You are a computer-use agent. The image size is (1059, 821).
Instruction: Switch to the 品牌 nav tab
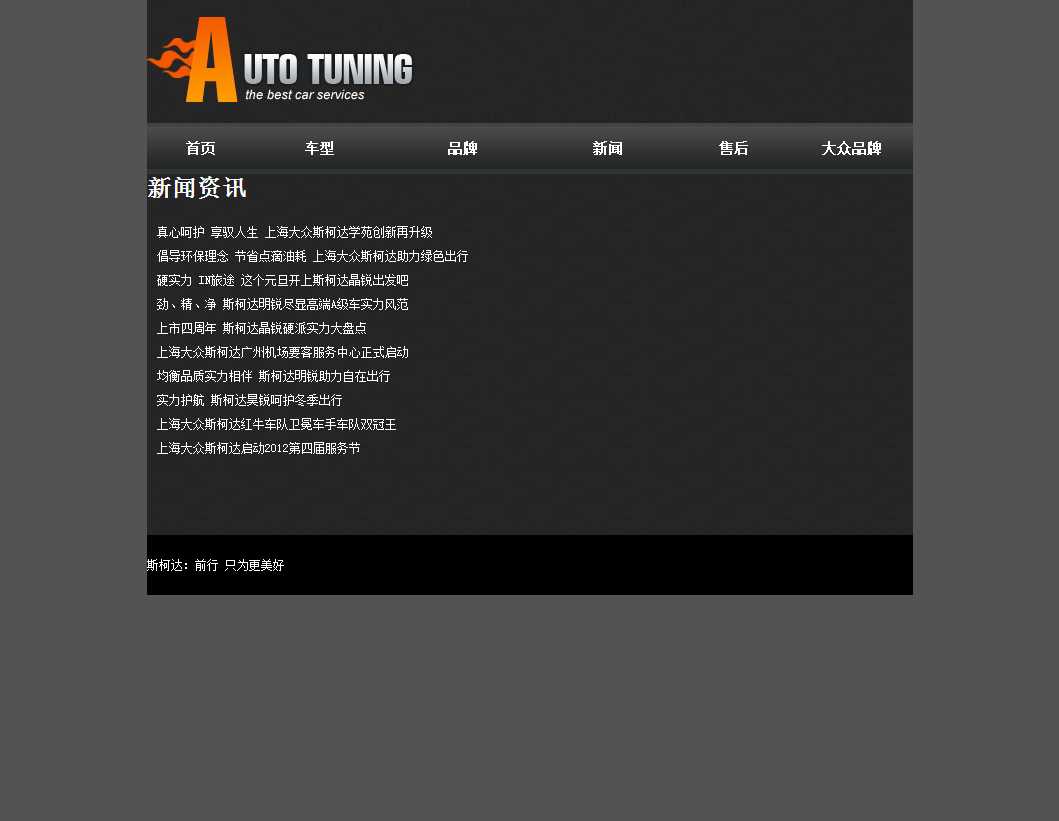pyautogui.click(x=462, y=149)
